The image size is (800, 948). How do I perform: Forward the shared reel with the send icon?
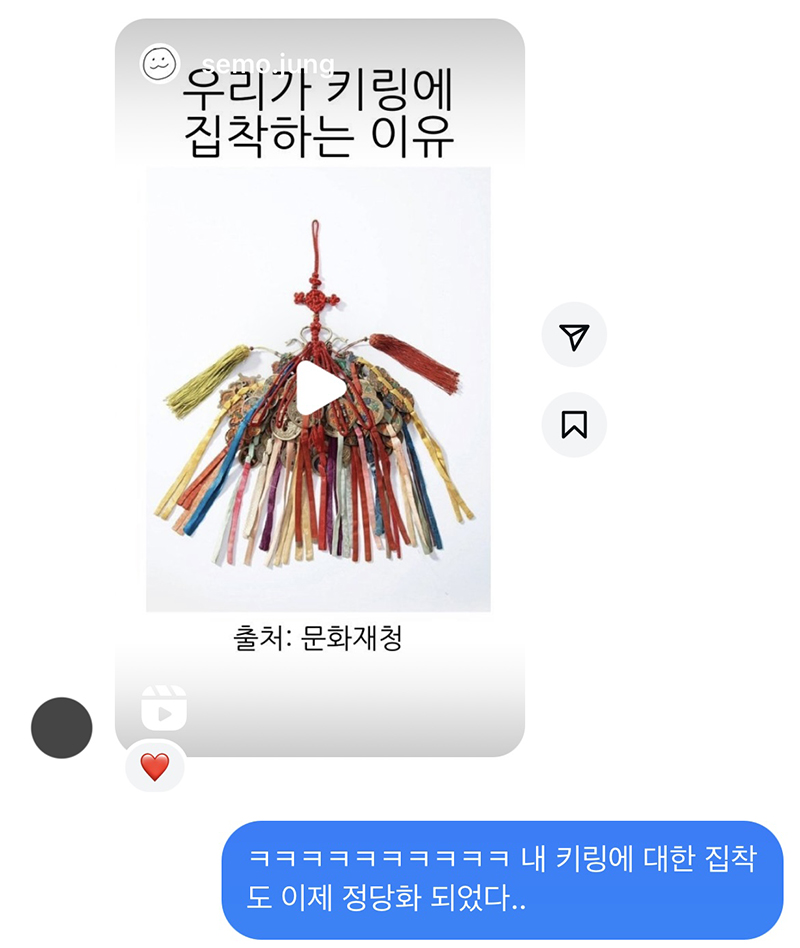[x=574, y=336]
